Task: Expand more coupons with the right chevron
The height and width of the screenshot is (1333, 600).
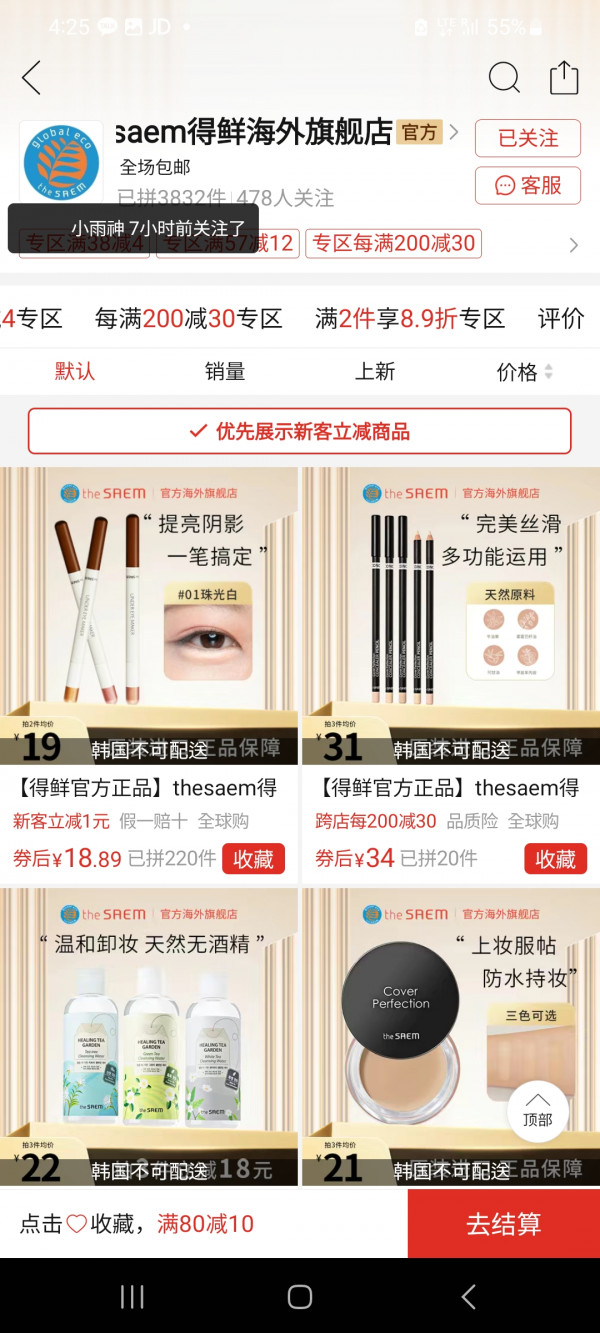Action: 573,245
